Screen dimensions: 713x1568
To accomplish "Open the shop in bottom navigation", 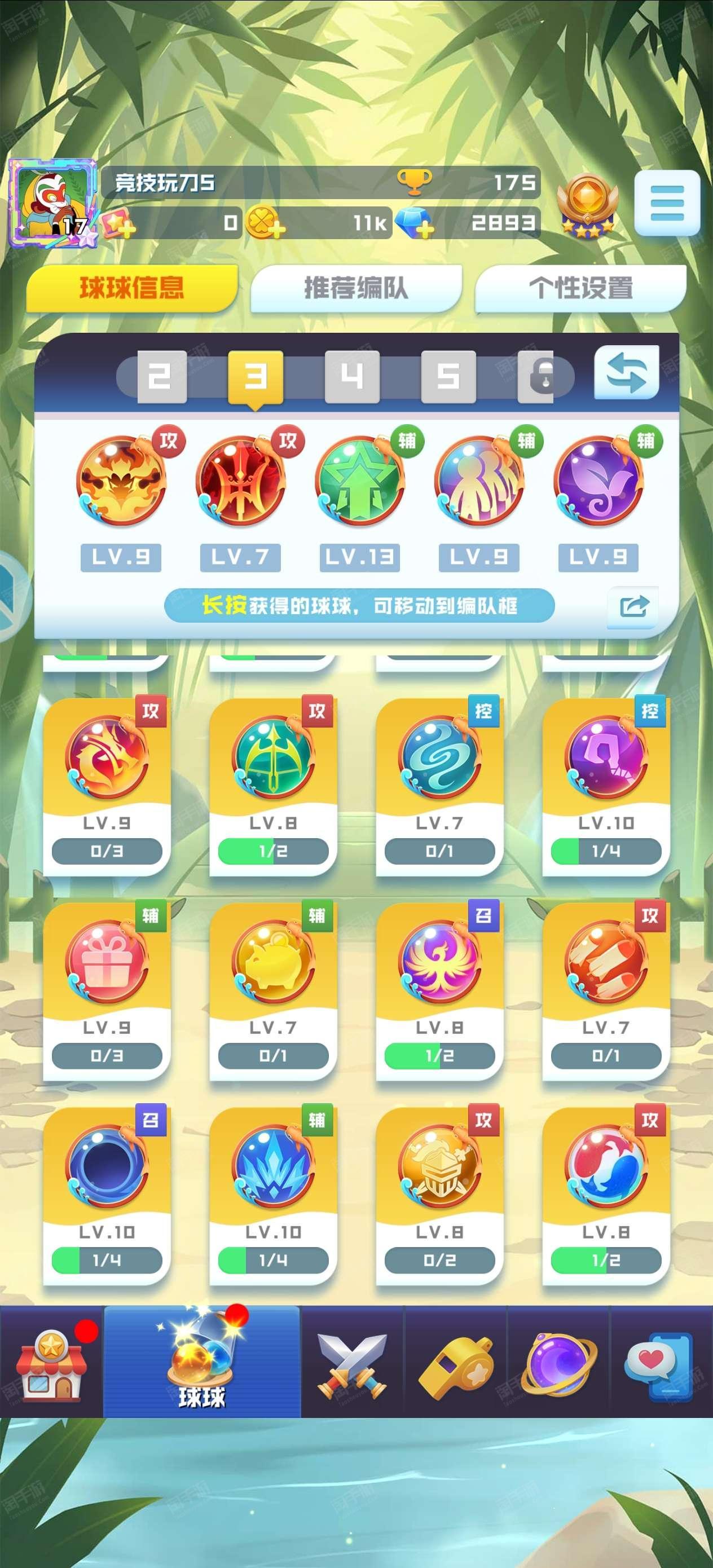I will [52, 1361].
